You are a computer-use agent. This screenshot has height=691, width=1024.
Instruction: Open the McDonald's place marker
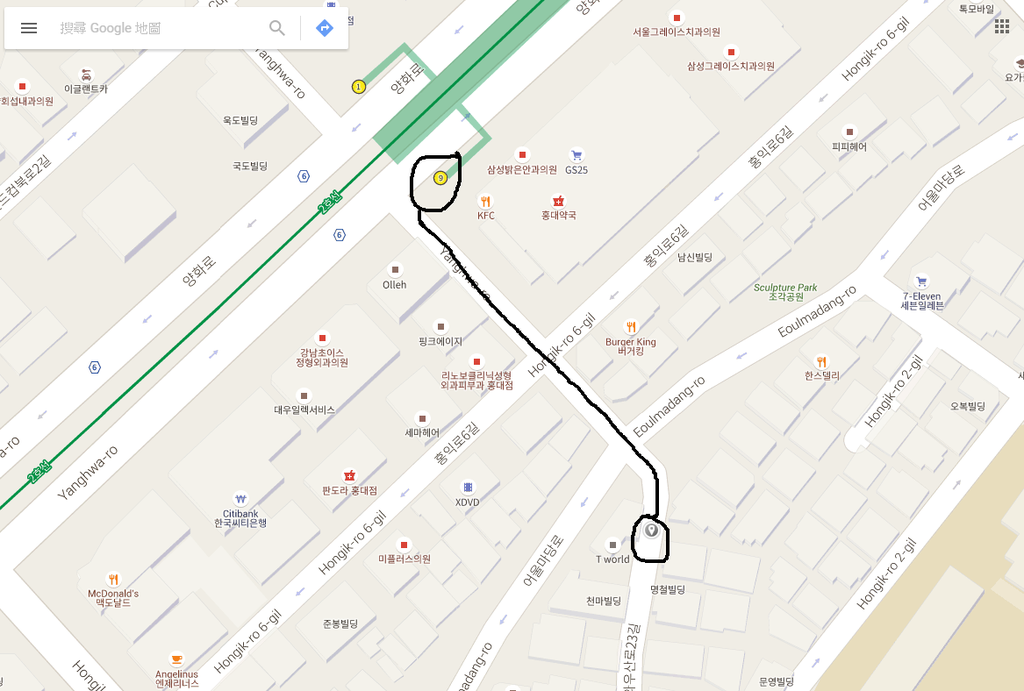point(113,579)
